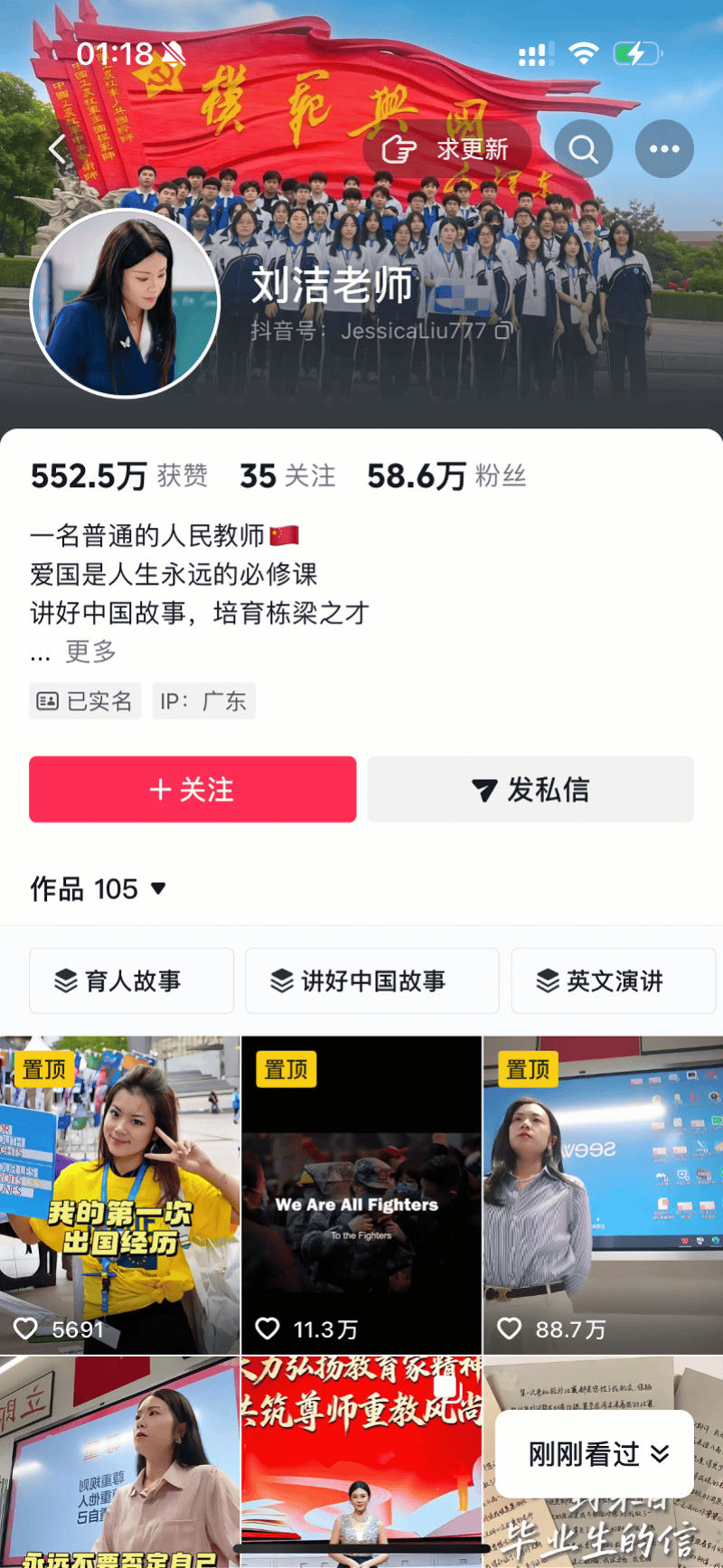Open the 35 关注 following list

287,475
